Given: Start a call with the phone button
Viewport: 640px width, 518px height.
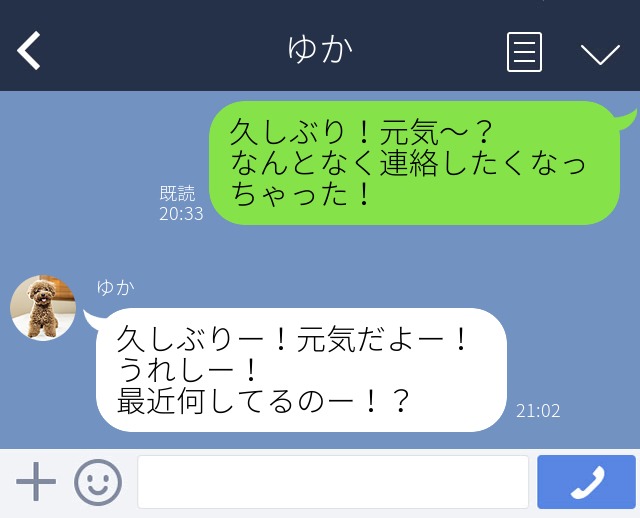Looking at the screenshot, I should (586, 482).
